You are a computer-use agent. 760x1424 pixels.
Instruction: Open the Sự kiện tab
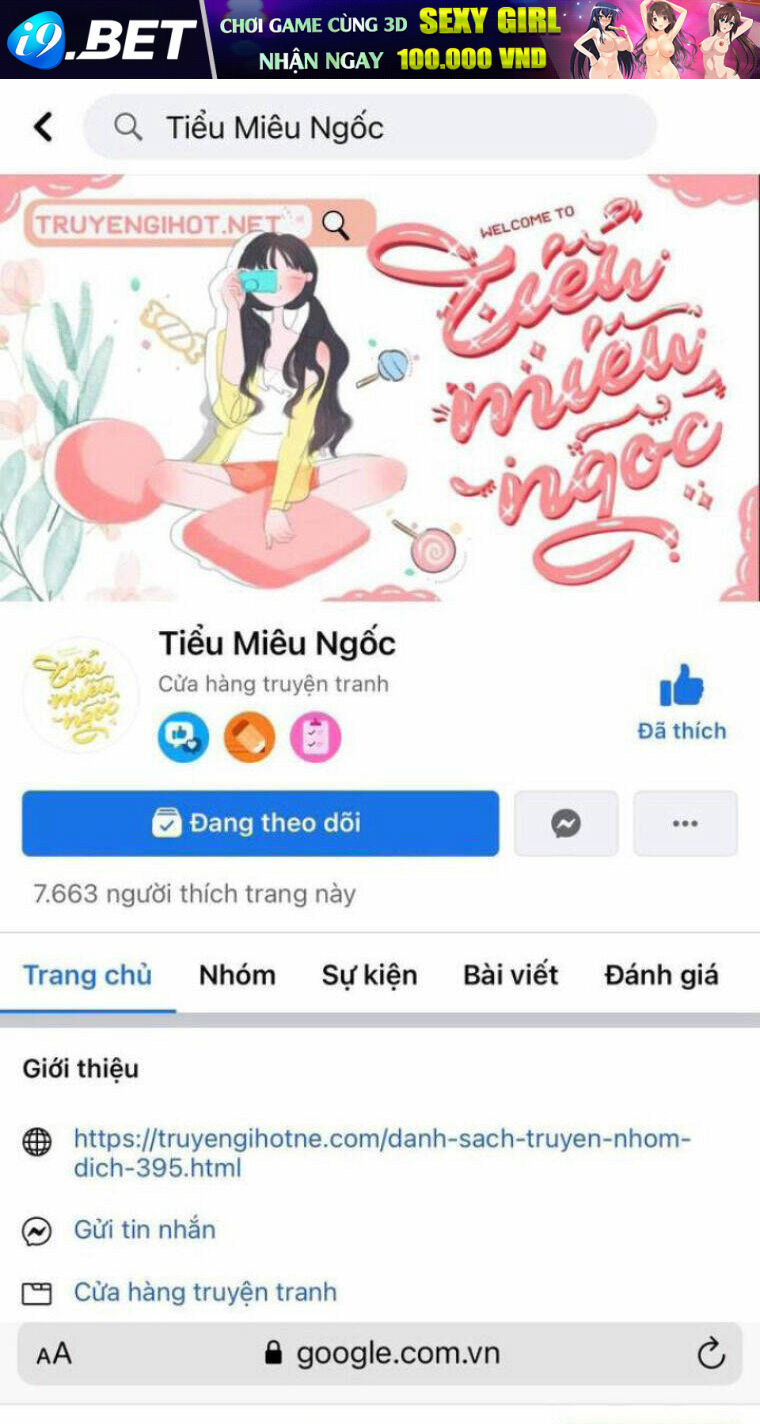(369, 975)
